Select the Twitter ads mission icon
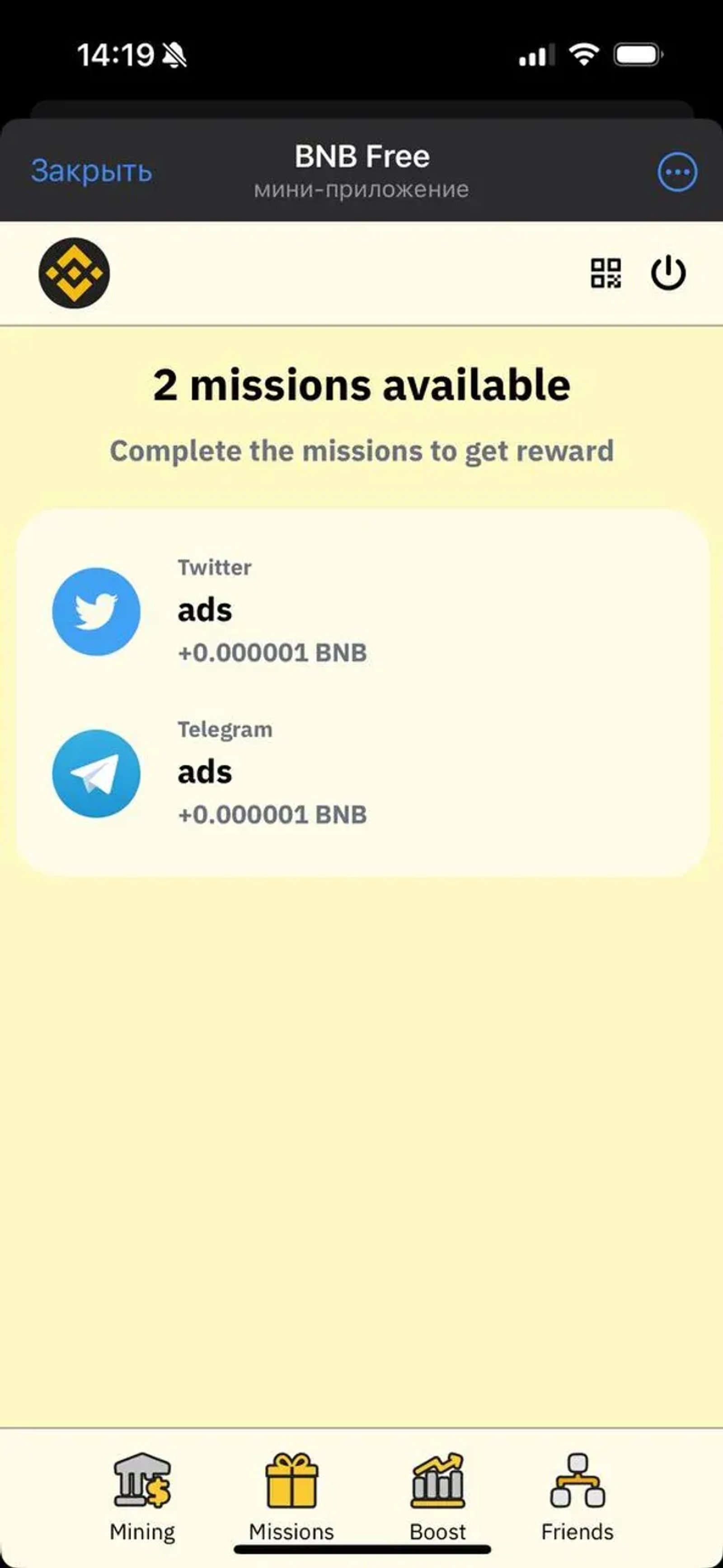The width and height of the screenshot is (723, 1568). (x=96, y=612)
